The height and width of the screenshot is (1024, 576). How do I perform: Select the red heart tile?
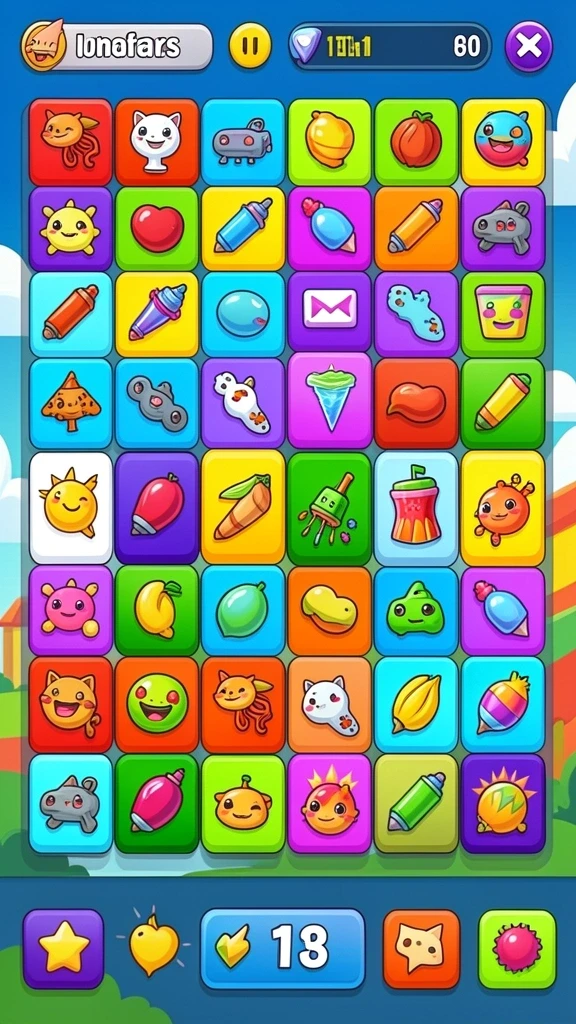point(157,229)
